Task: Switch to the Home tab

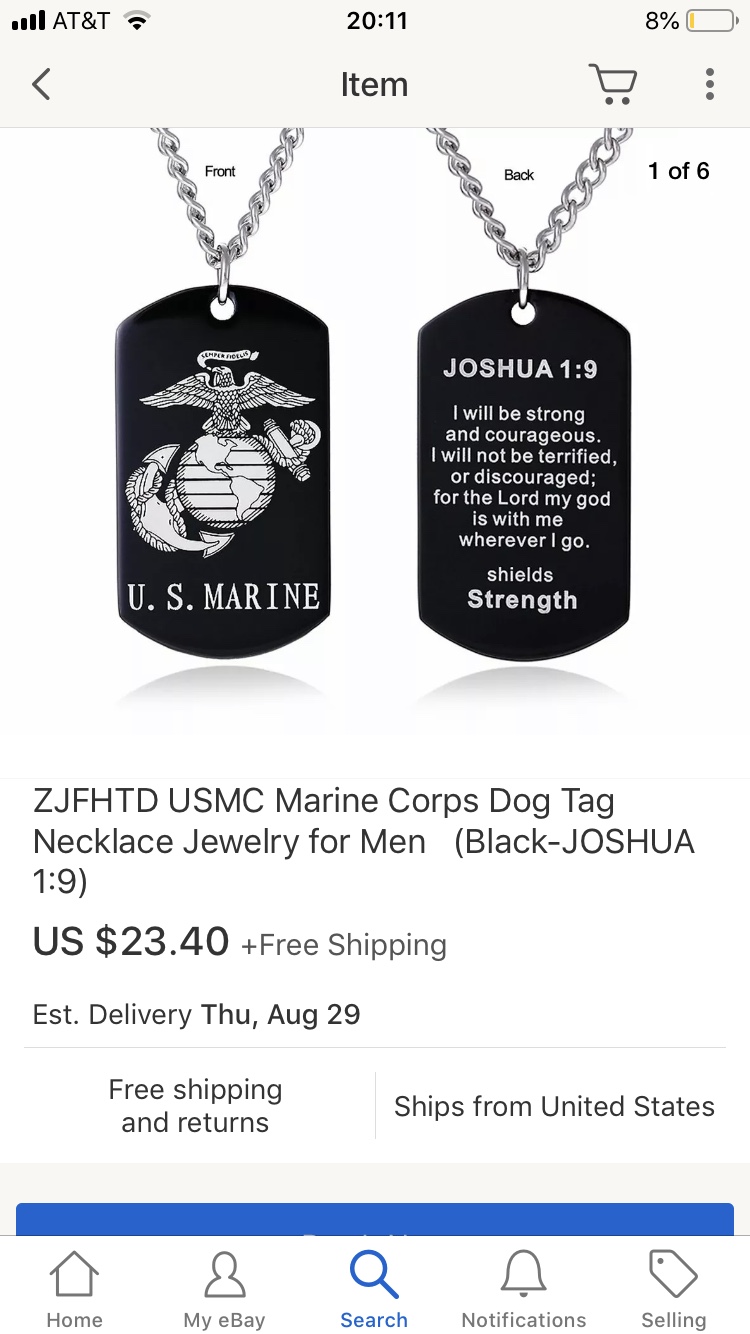Action: [x=75, y=1290]
